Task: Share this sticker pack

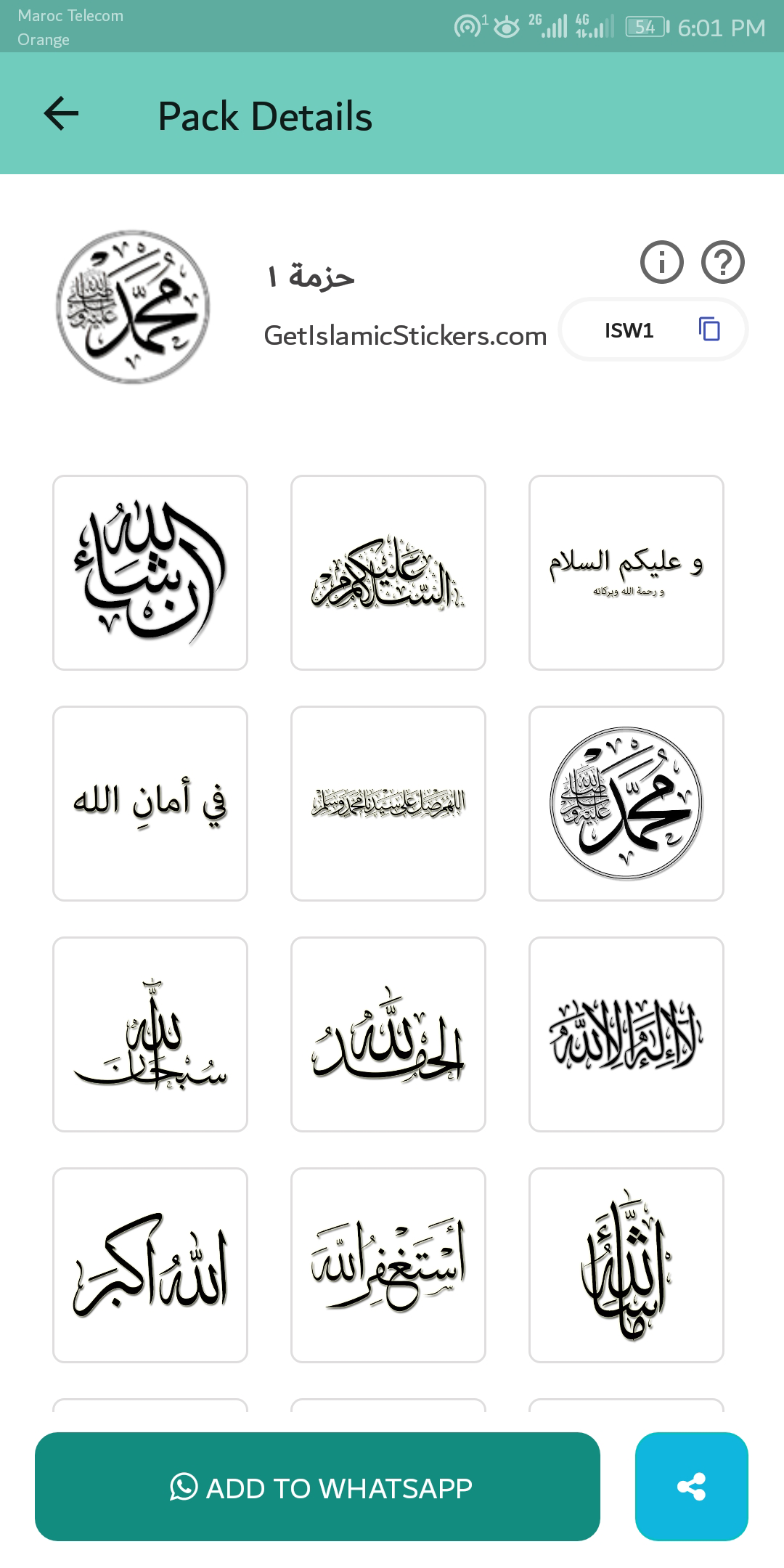Action: coord(691,1487)
